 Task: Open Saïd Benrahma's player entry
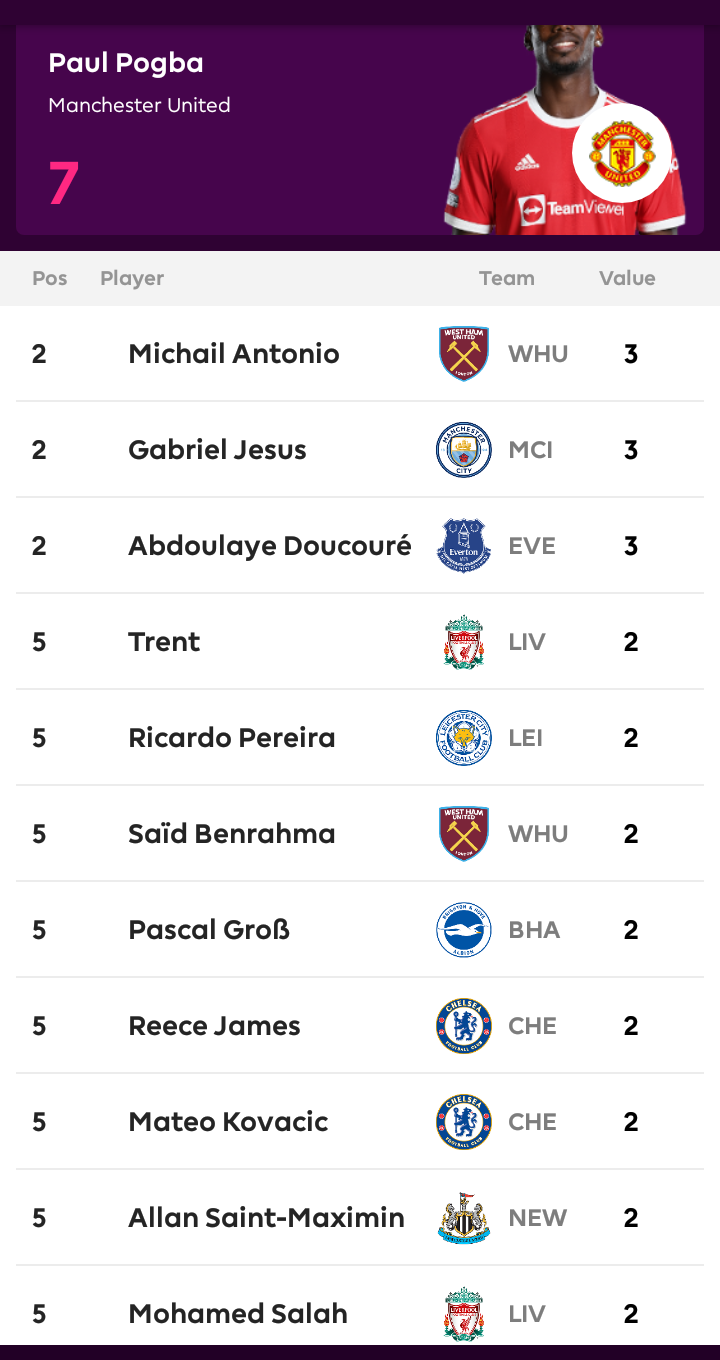point(360,834)
